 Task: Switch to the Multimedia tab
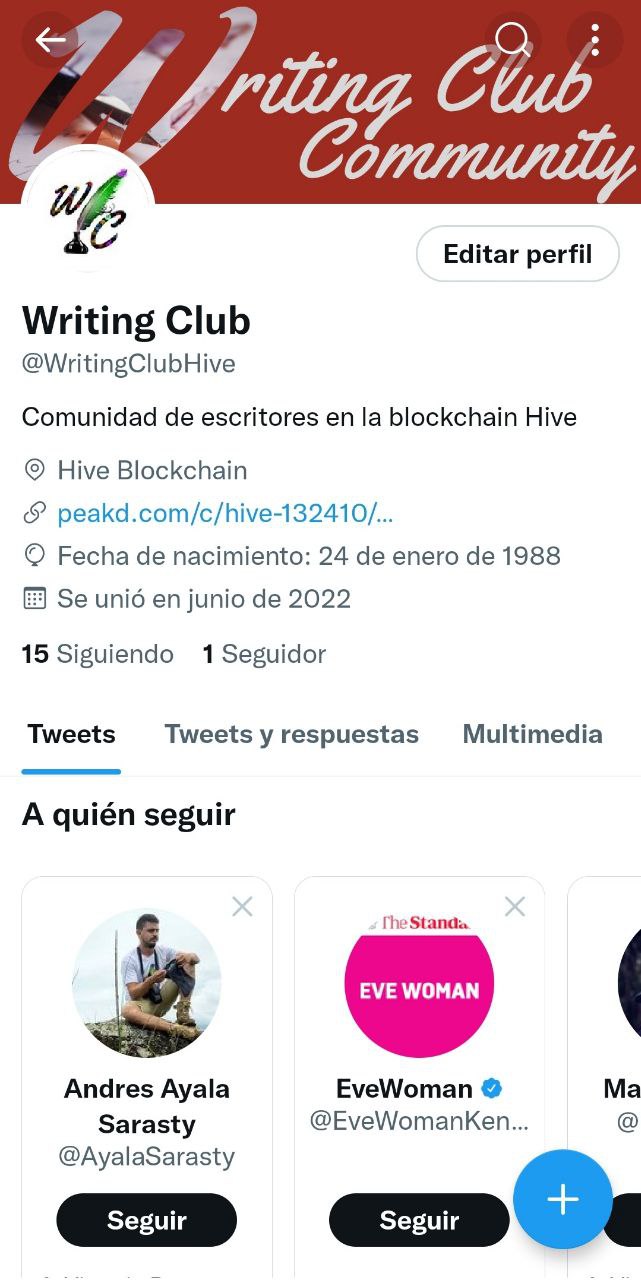coord(532,734)
